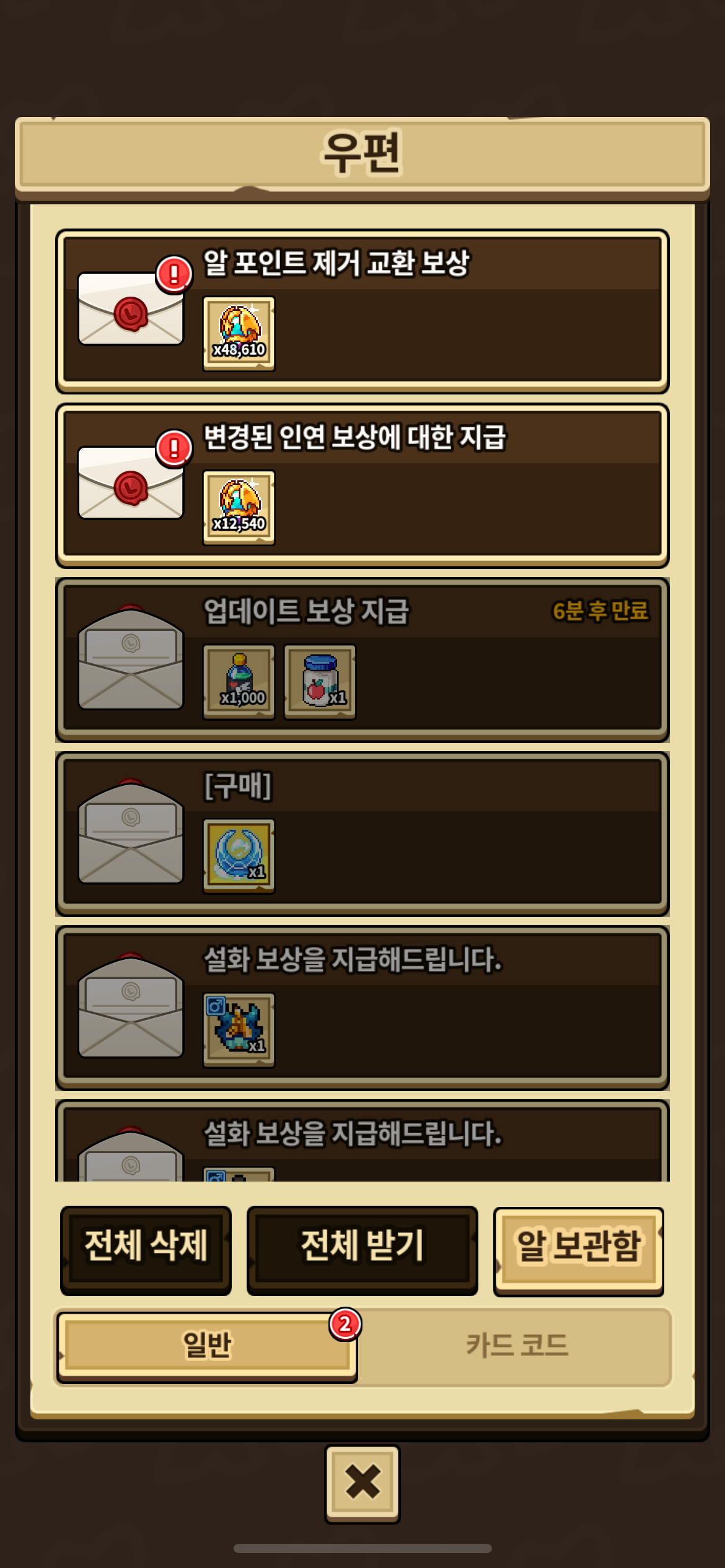Close the 우편 mailbox window
725x1568 pixels.
[362, 1483]
